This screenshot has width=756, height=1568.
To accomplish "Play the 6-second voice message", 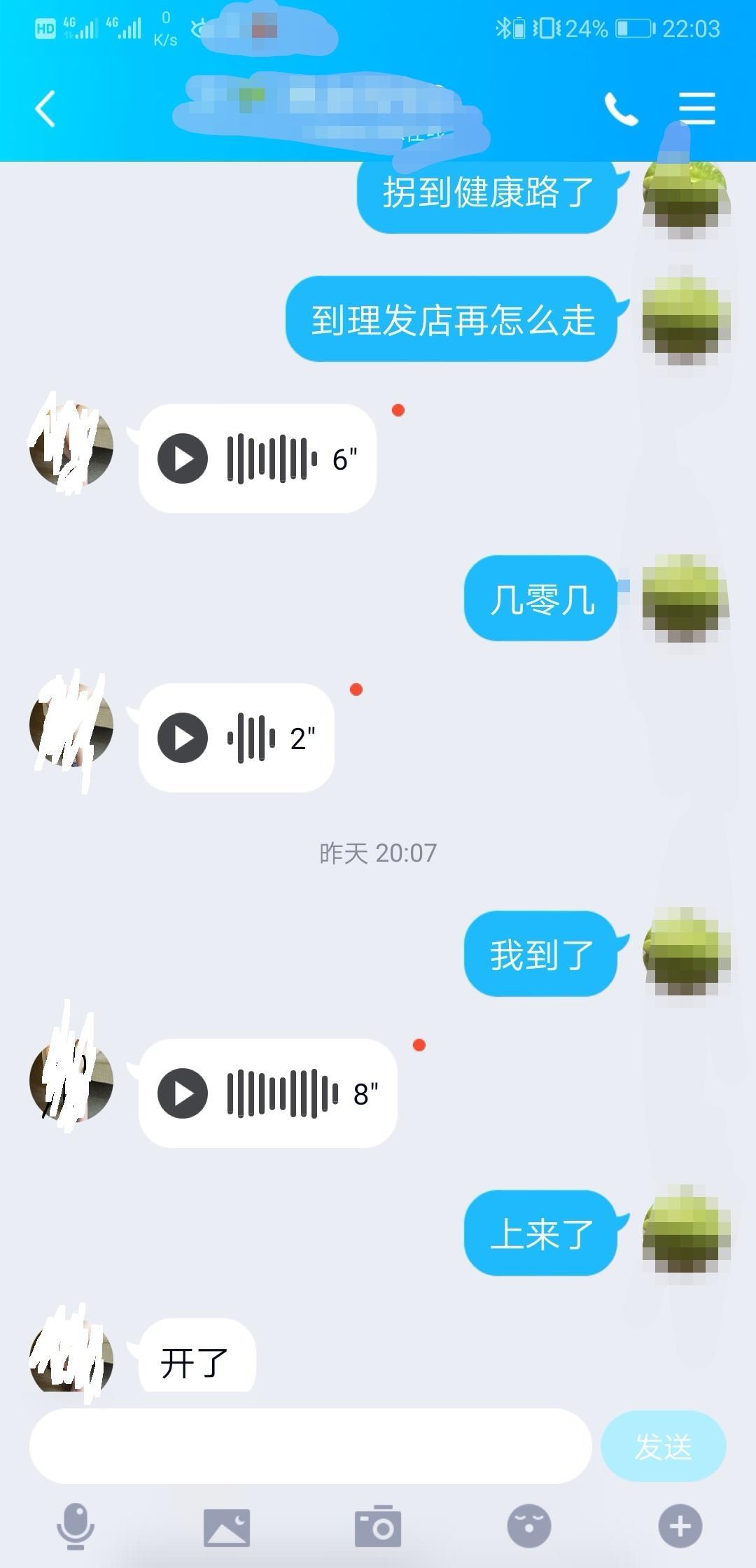I will pyautogui.click(x=183, y=458).
